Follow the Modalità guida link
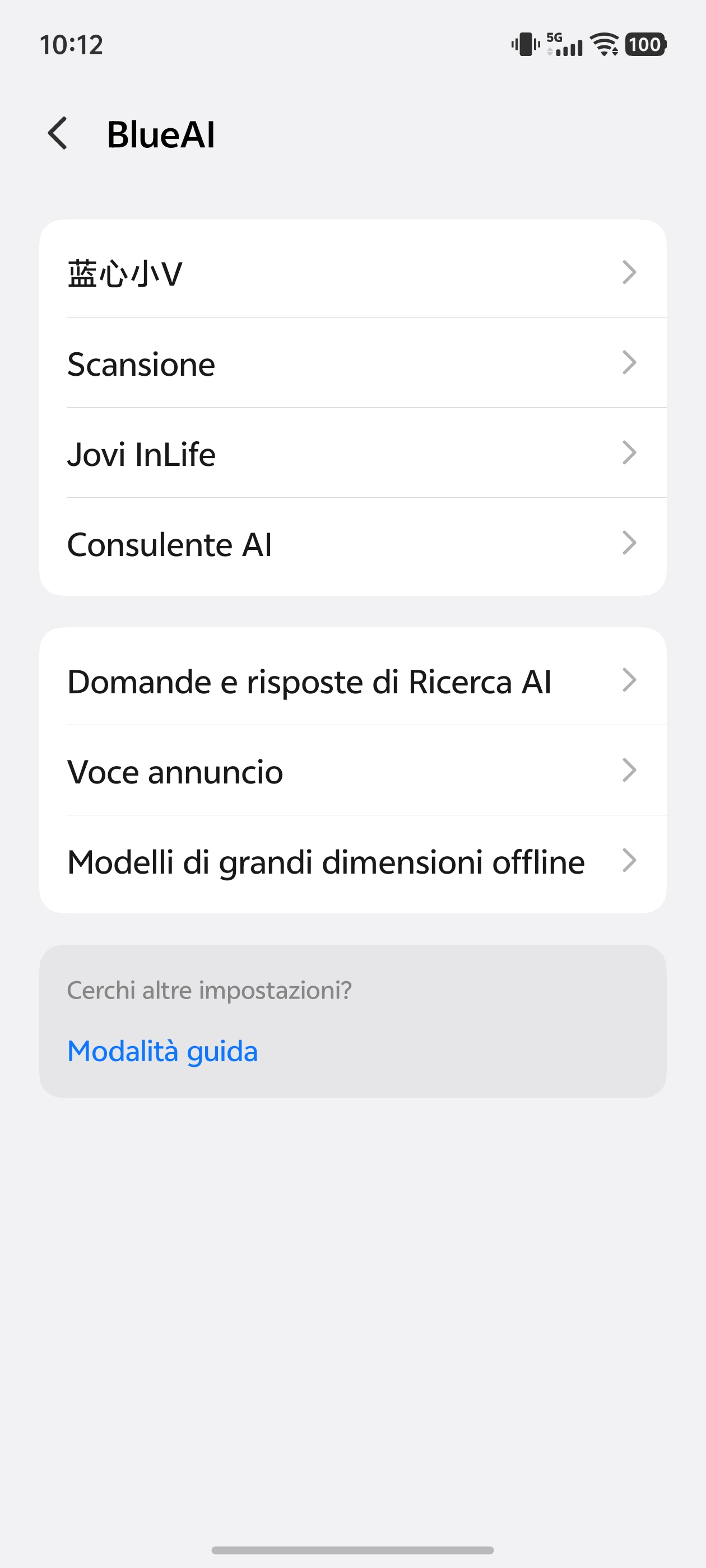The width and height of the screenshot is (706, 1568). [162, 1051]
